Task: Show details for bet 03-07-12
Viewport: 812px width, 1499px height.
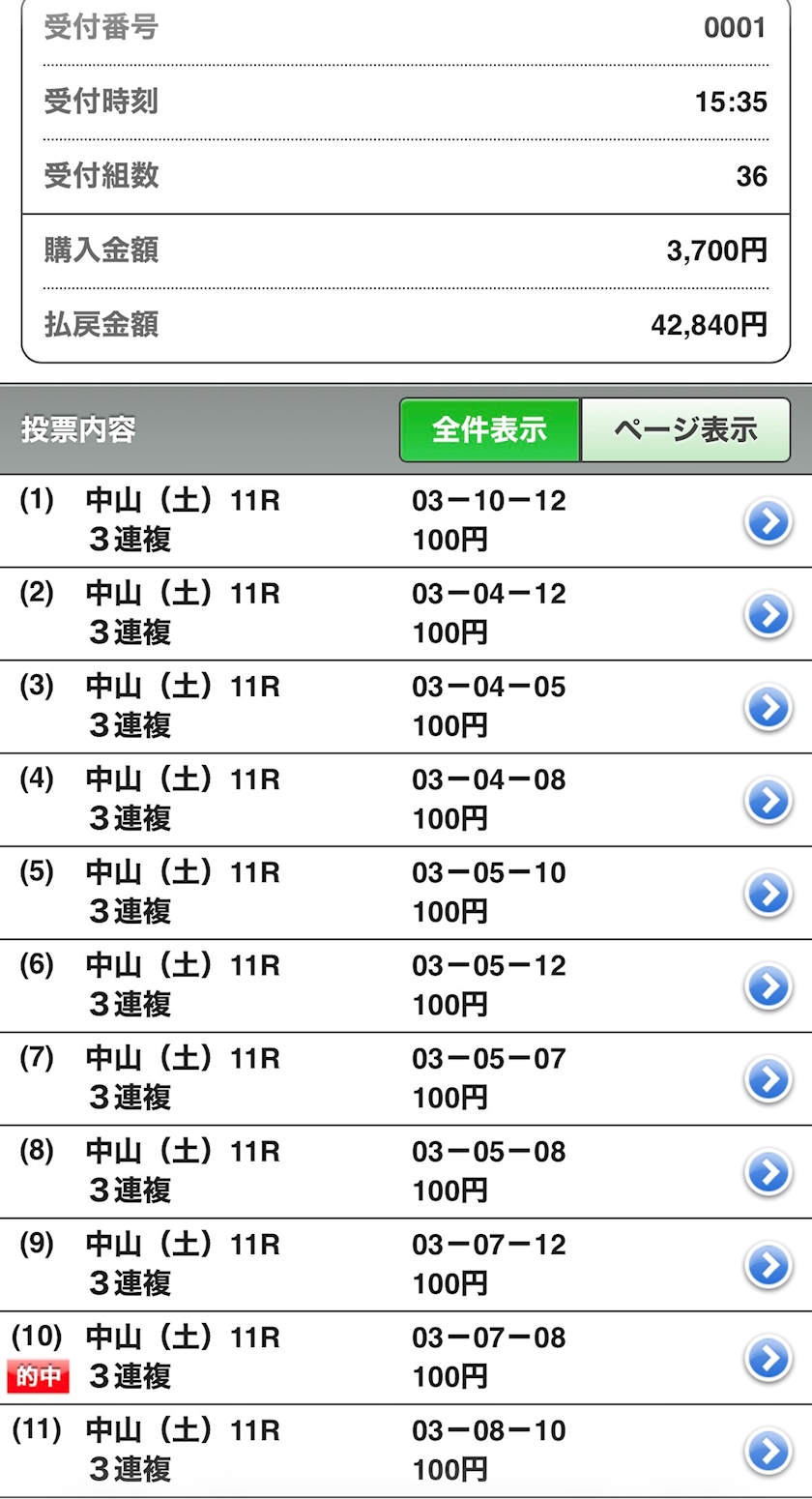Action: [406, 1264]
